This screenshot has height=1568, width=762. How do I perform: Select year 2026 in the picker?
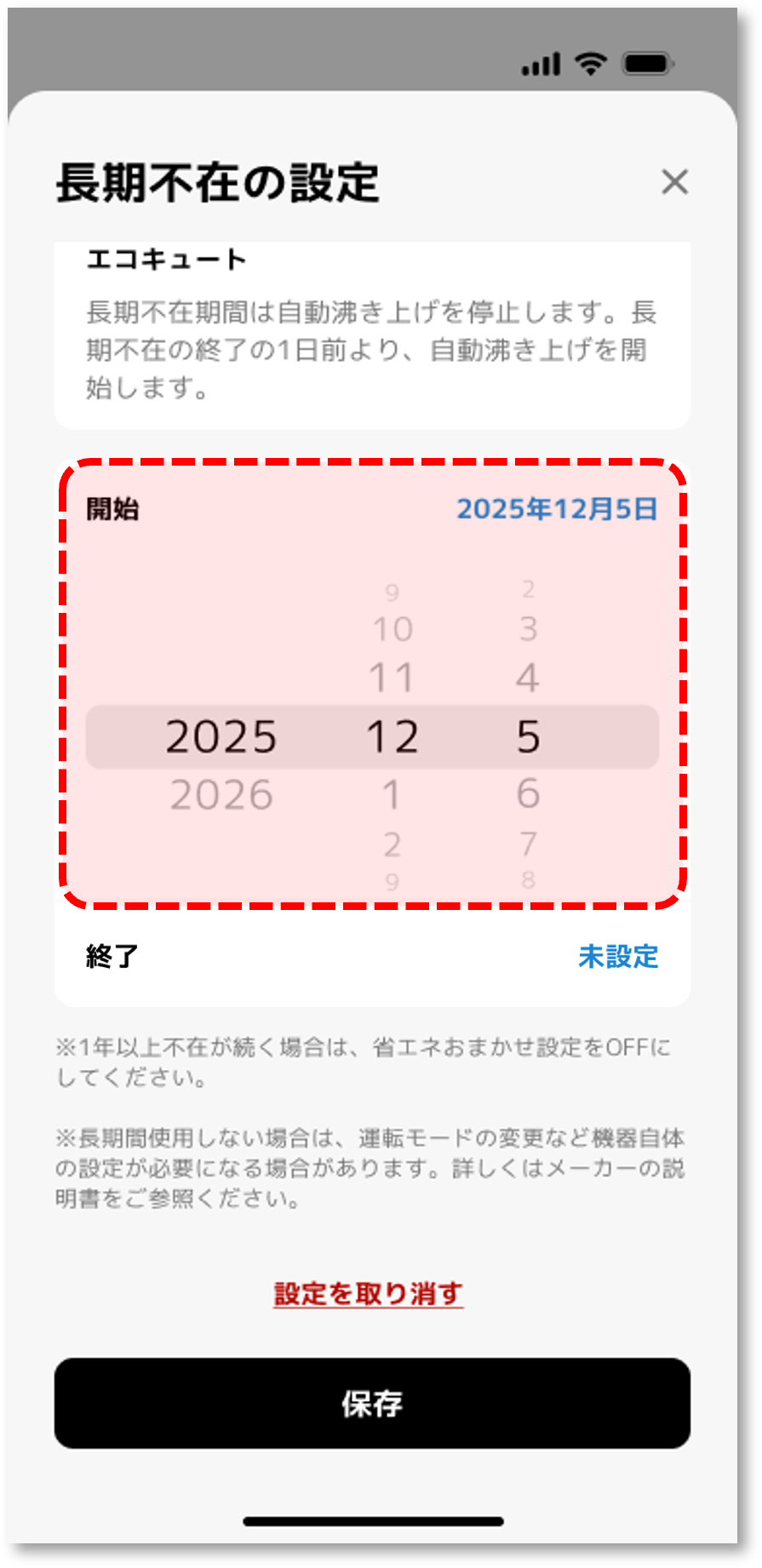(221, 794)
